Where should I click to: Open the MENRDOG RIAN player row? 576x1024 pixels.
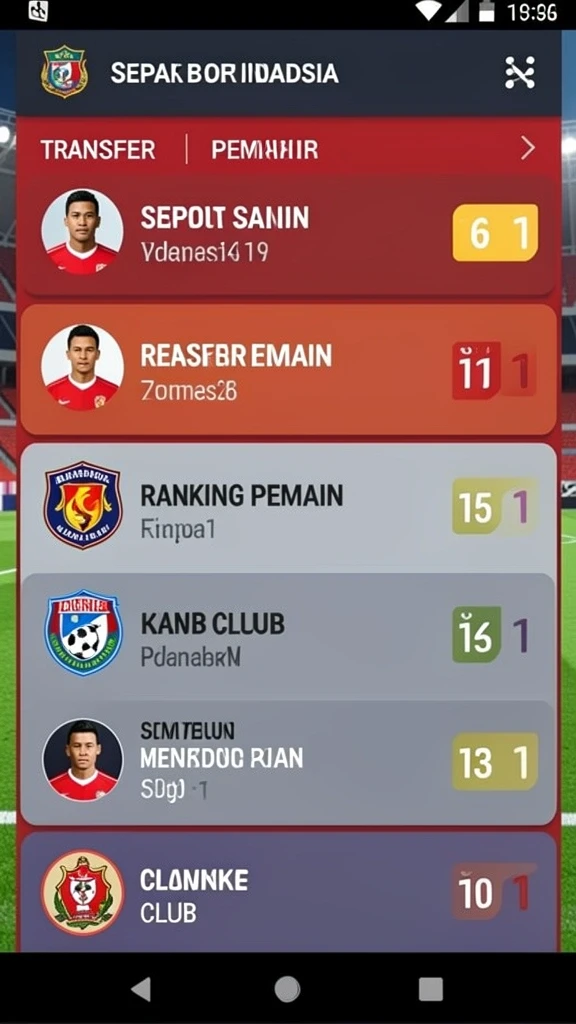click(x=289, y=763)
